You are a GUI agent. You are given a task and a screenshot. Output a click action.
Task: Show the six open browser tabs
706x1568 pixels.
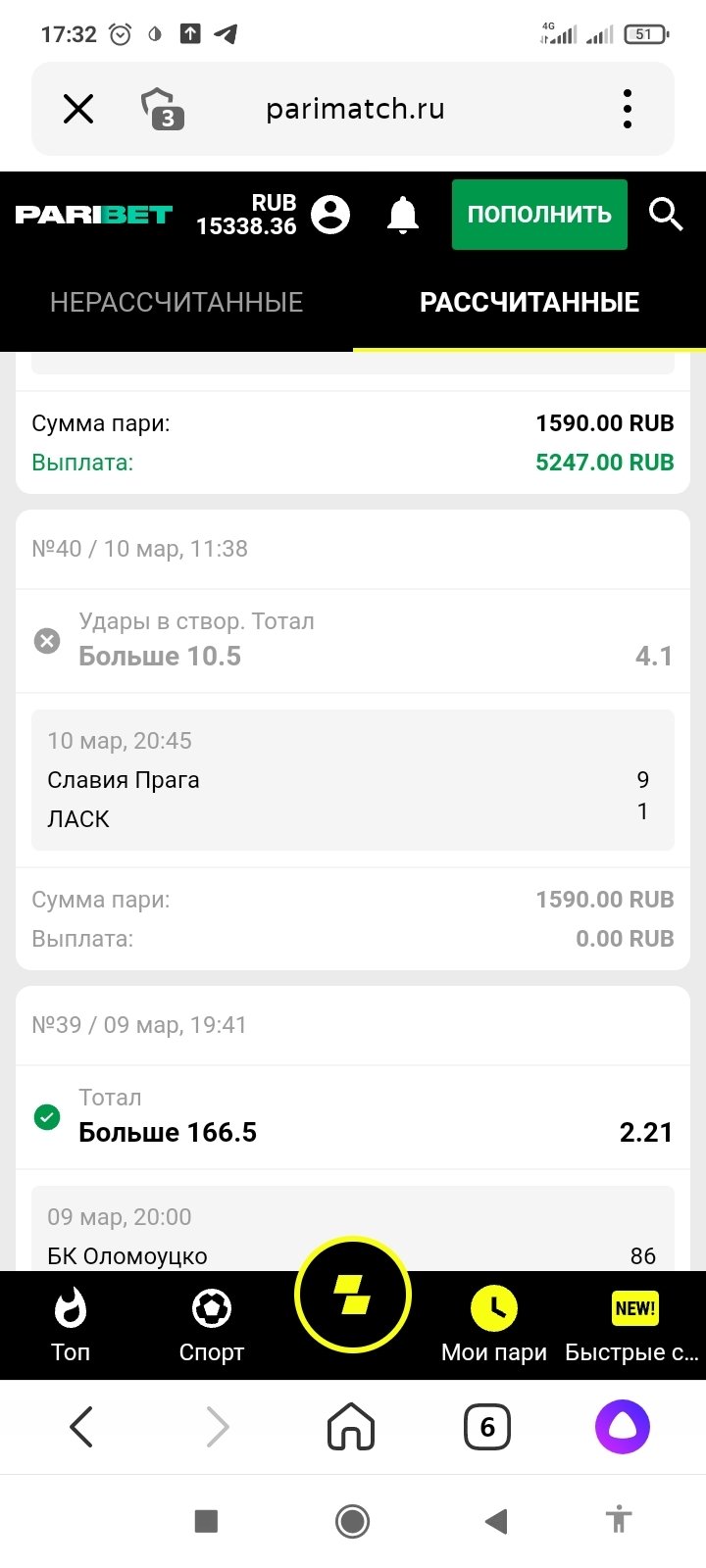(x=487, y=1427)
